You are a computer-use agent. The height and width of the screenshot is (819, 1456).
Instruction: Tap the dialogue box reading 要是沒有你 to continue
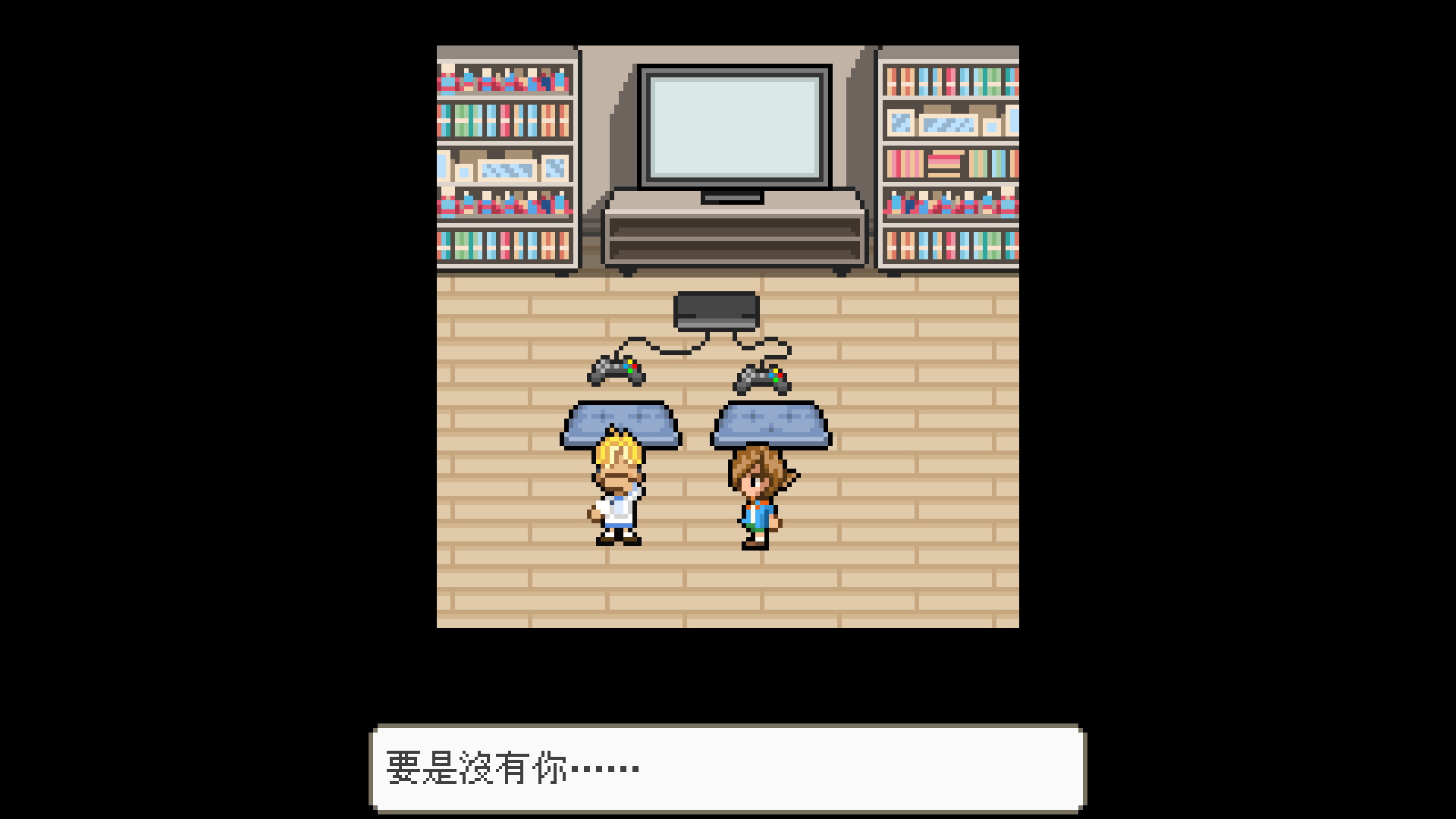pos(727,768)
